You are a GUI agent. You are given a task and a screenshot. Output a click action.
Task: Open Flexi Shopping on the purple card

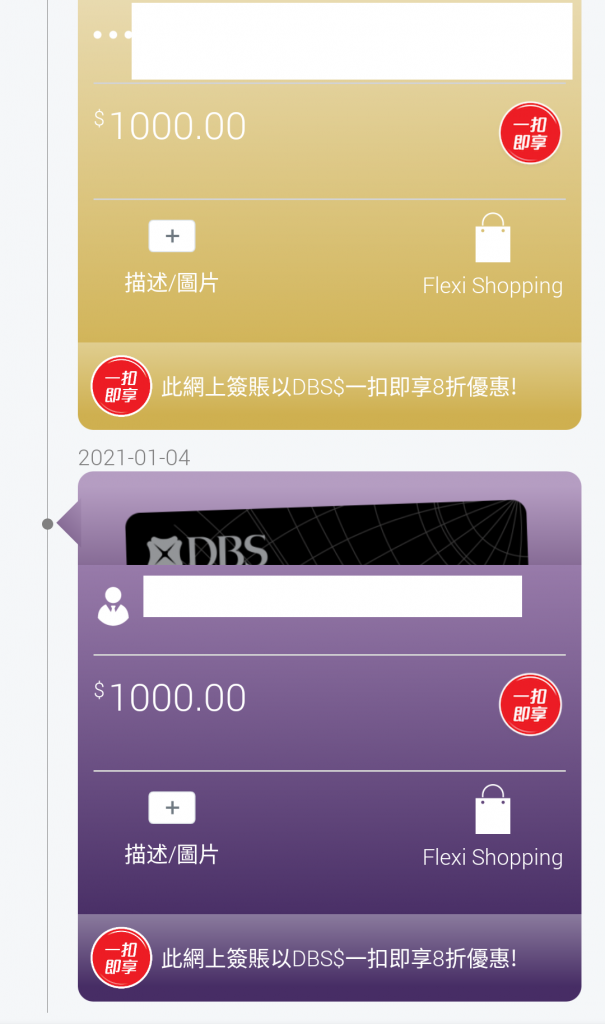(492, 826)
